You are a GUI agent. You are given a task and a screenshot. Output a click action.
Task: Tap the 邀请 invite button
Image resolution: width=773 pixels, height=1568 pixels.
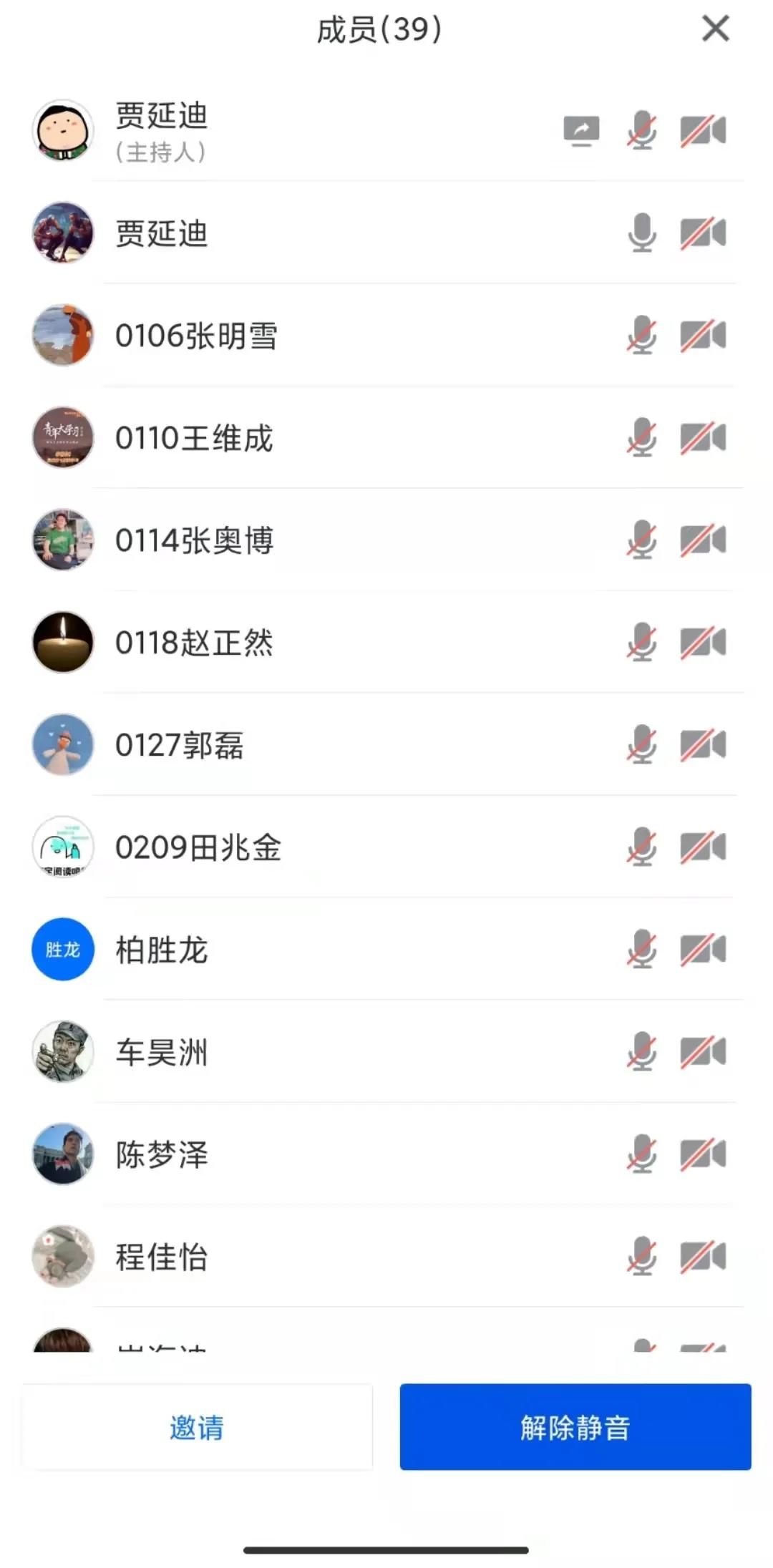coord(197,1427)
